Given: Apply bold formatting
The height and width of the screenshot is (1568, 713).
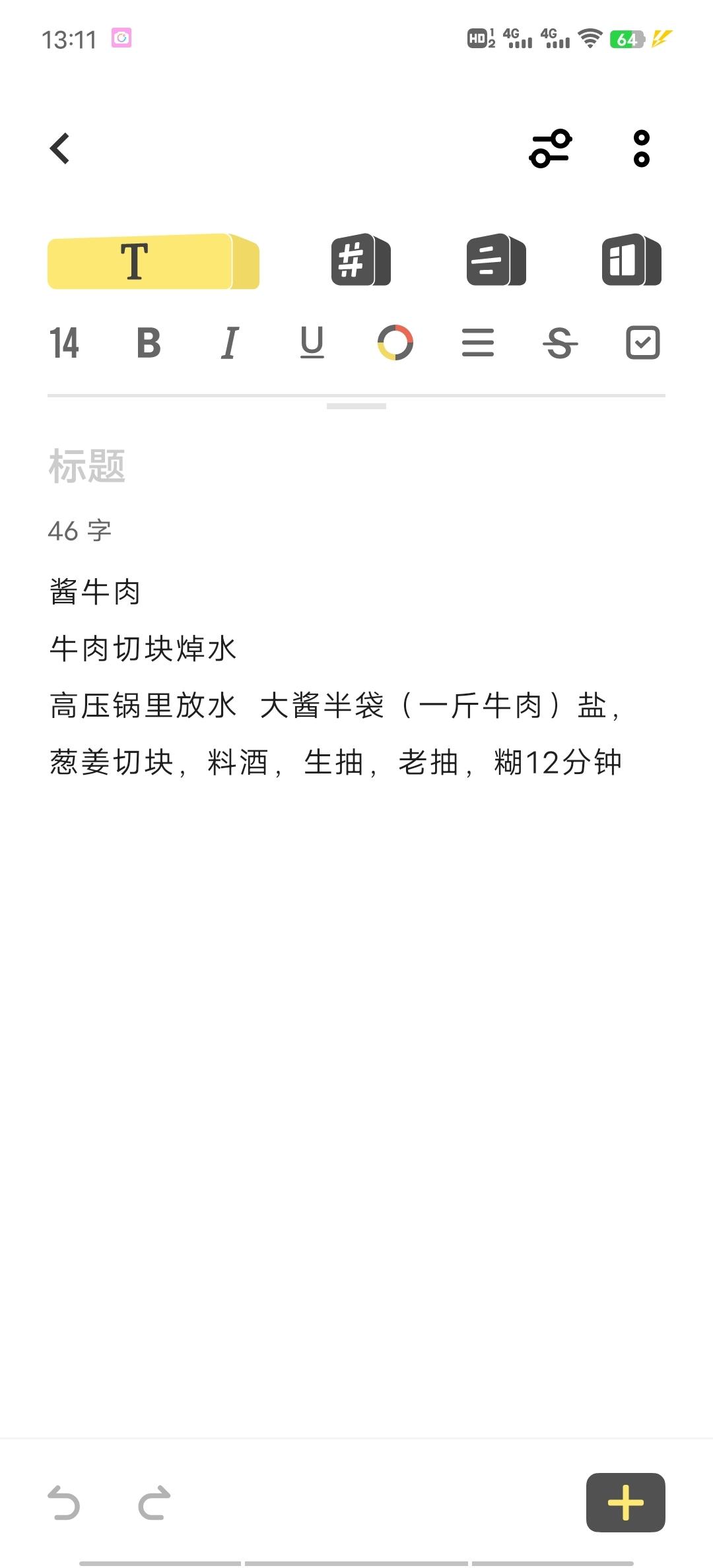Looking at the screenshot, I should 149,343.
